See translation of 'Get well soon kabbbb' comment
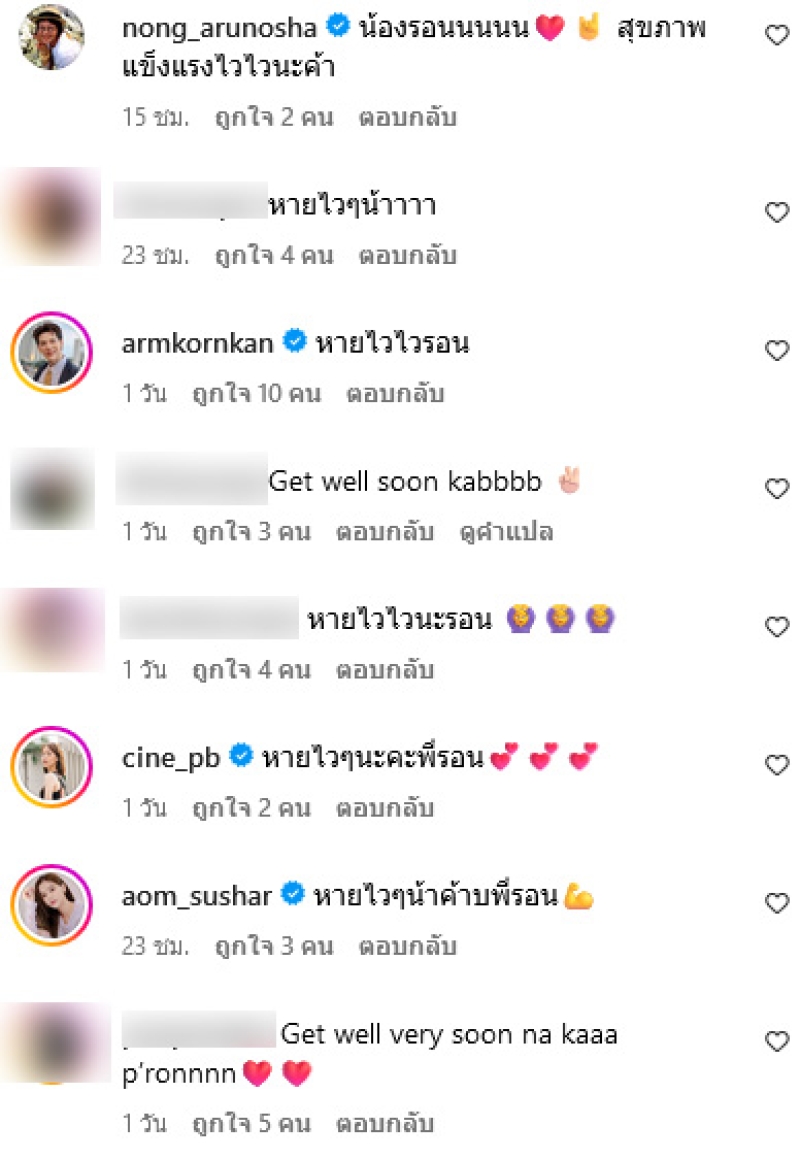This screenshot has width=800, height=1159. (x=504, y=532)
